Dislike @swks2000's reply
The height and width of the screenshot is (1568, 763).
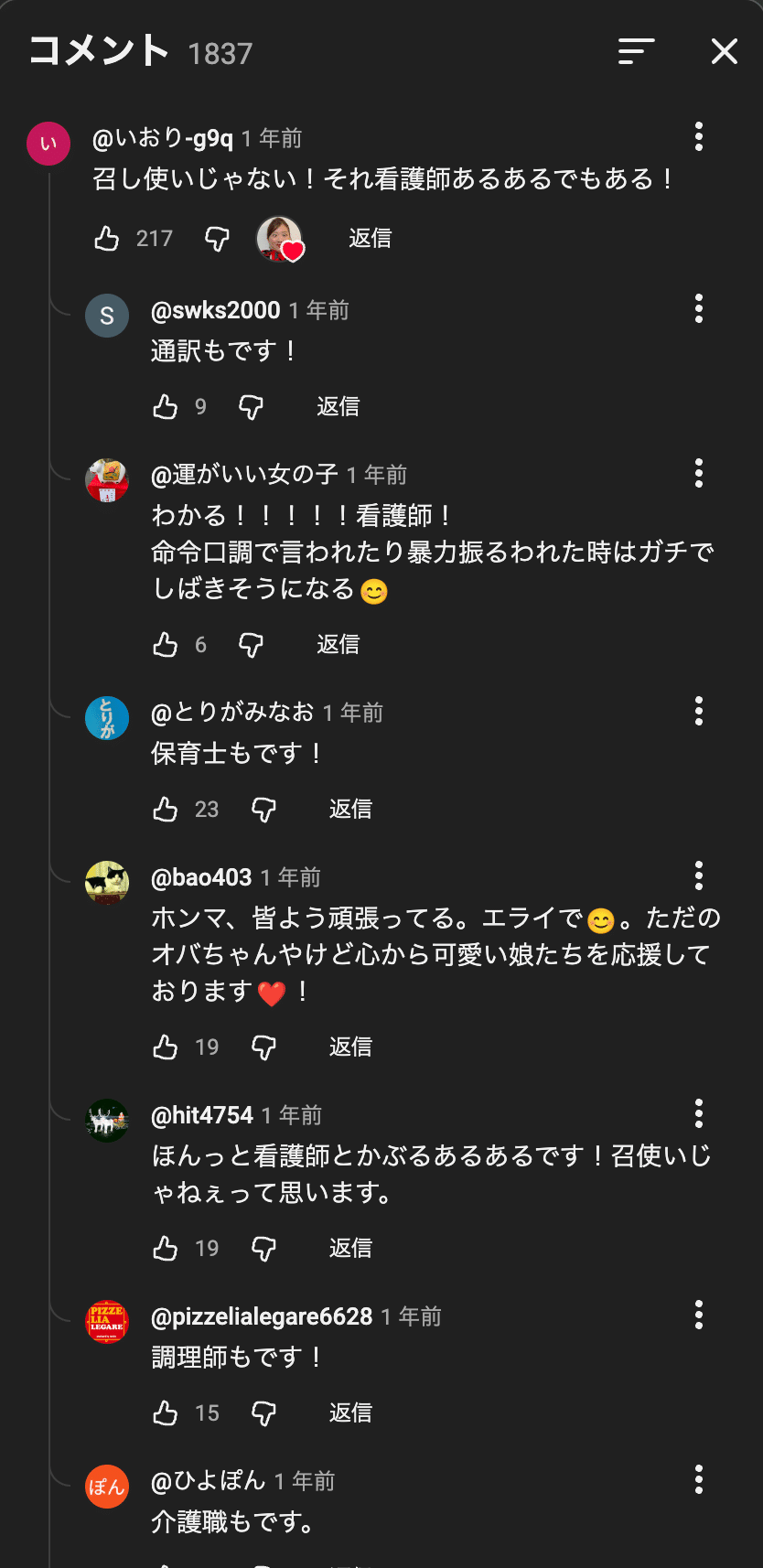250,406
